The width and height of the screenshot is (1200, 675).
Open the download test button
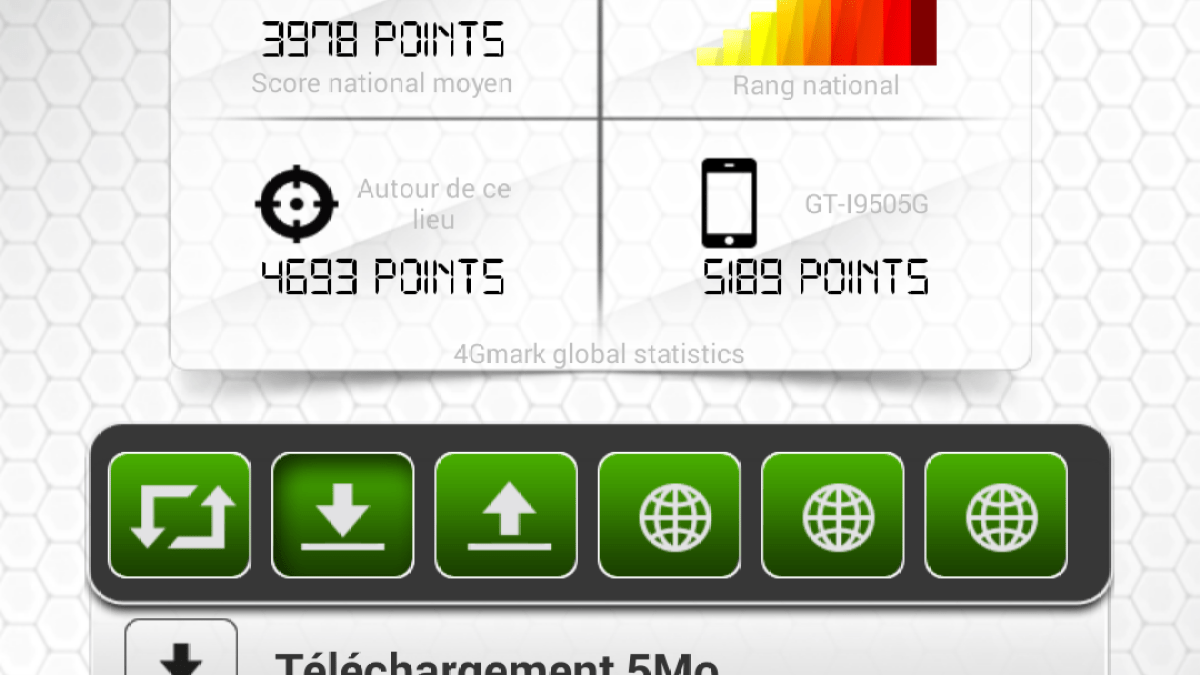pos(343,515)
